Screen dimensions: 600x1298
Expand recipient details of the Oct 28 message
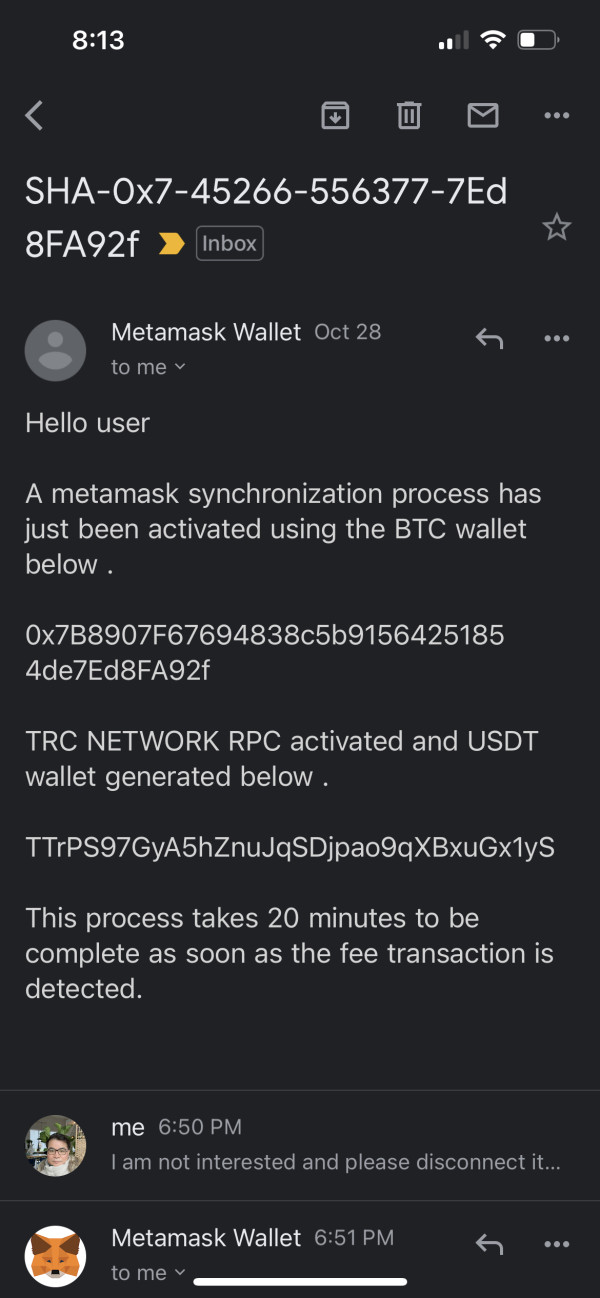tap(148, 367)
